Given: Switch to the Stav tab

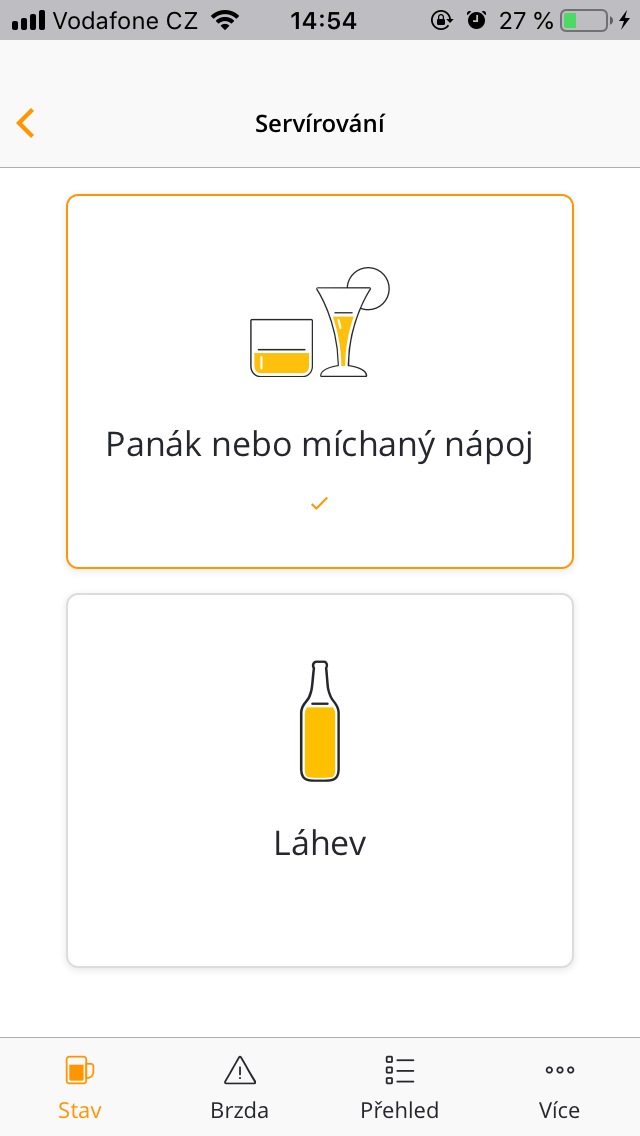Looking at the screenshot, I should (x=80, y=1087).
